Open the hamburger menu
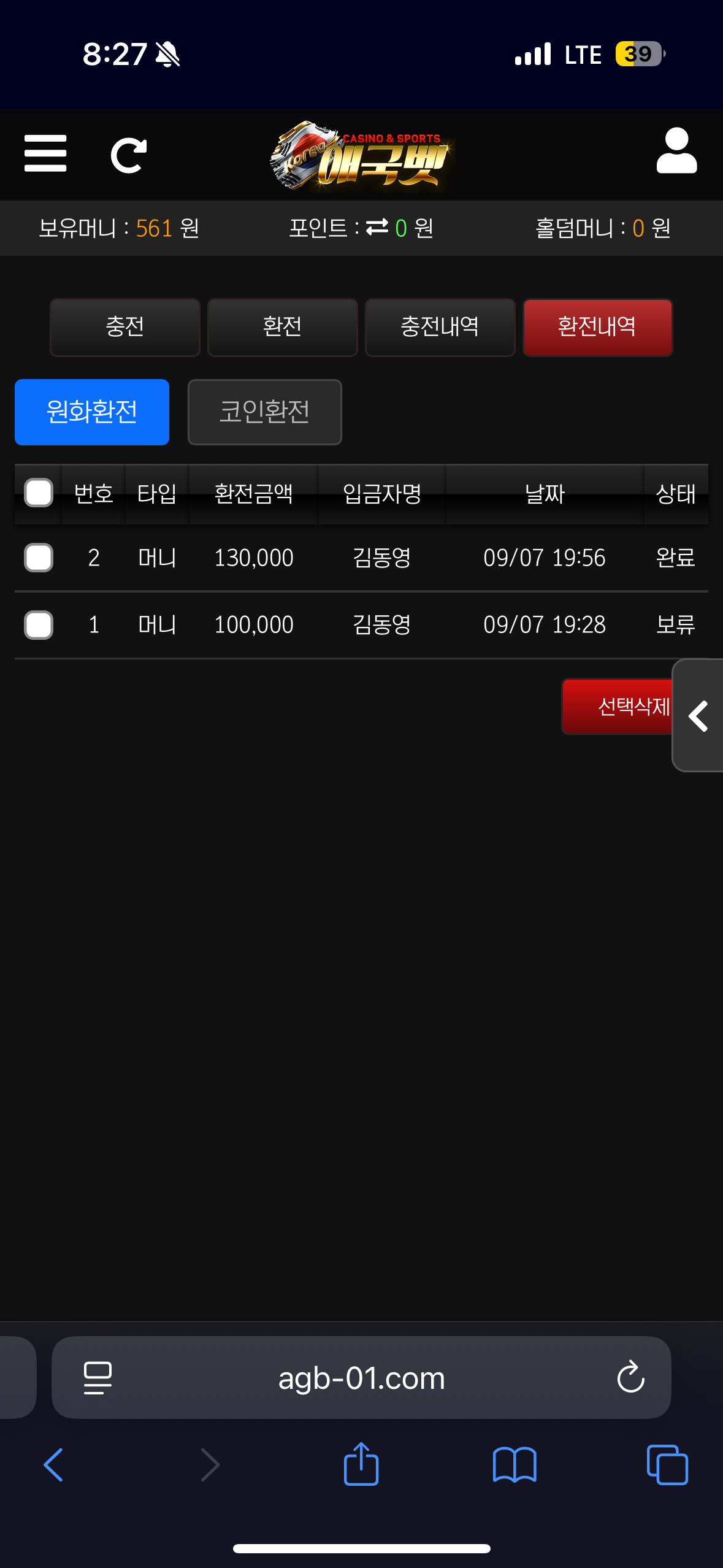This screenshot has width=723, height=1568. [x=45, y=153]
